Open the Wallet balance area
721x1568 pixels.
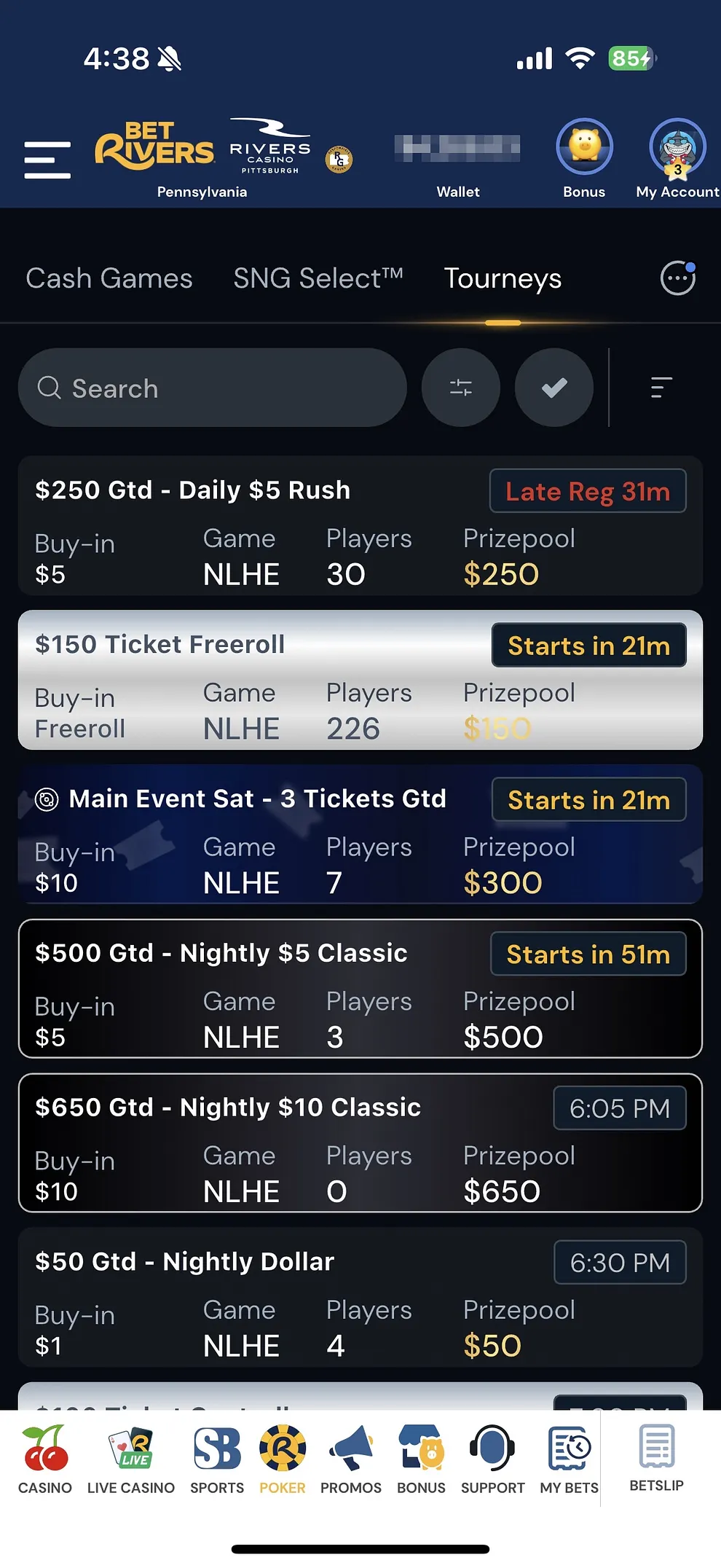click(459, 157)
